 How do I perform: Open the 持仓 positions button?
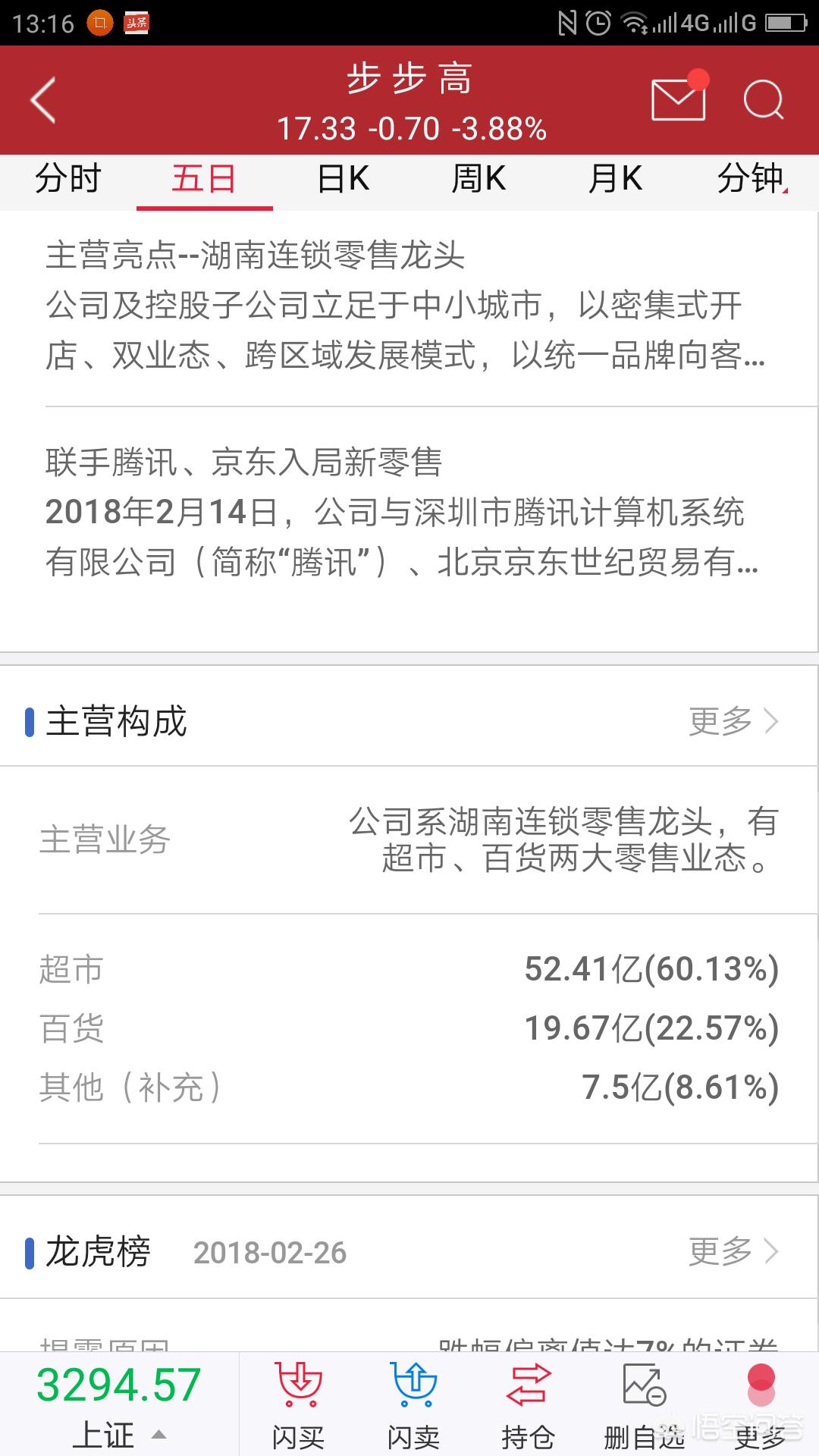point(528,1406)
